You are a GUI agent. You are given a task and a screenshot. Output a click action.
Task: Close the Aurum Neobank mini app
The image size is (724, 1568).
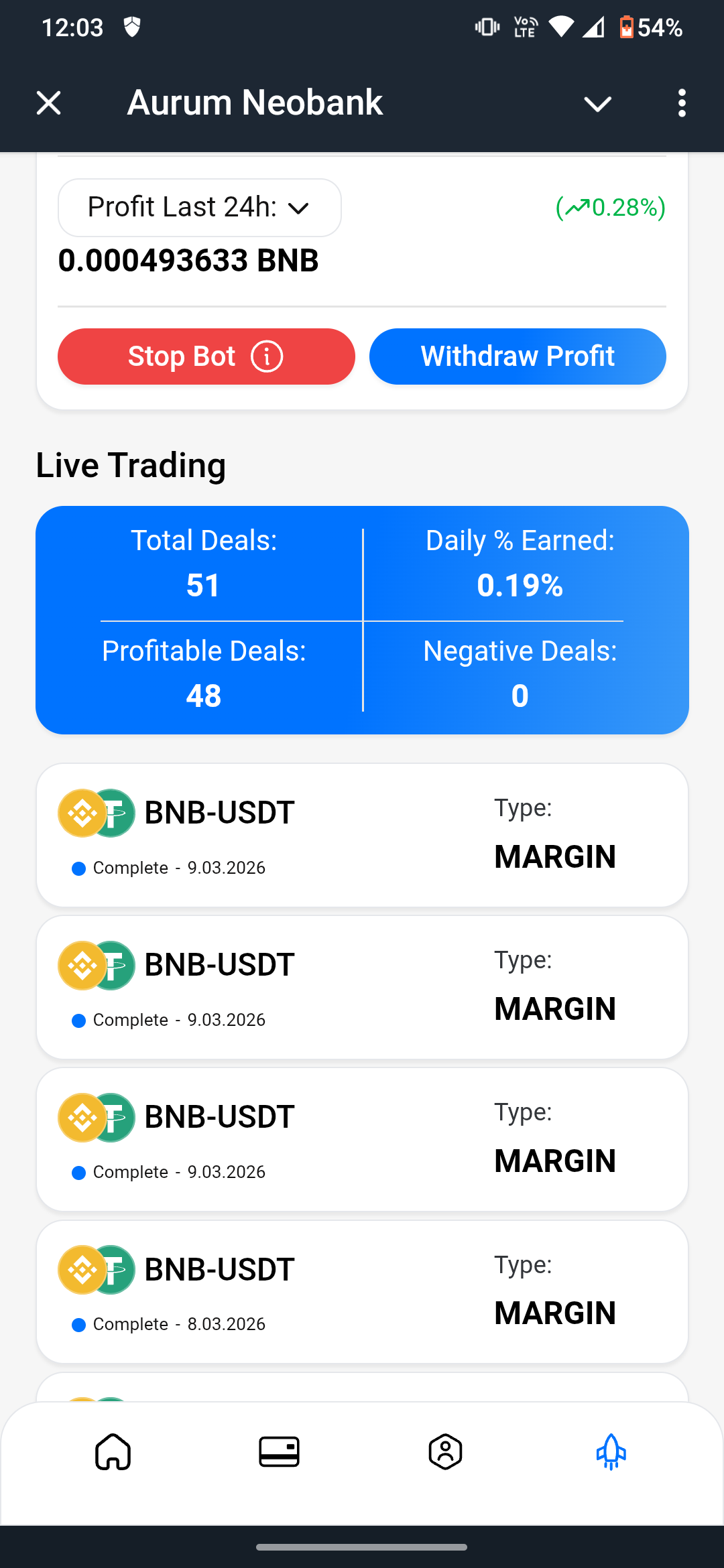click(48, 103)
